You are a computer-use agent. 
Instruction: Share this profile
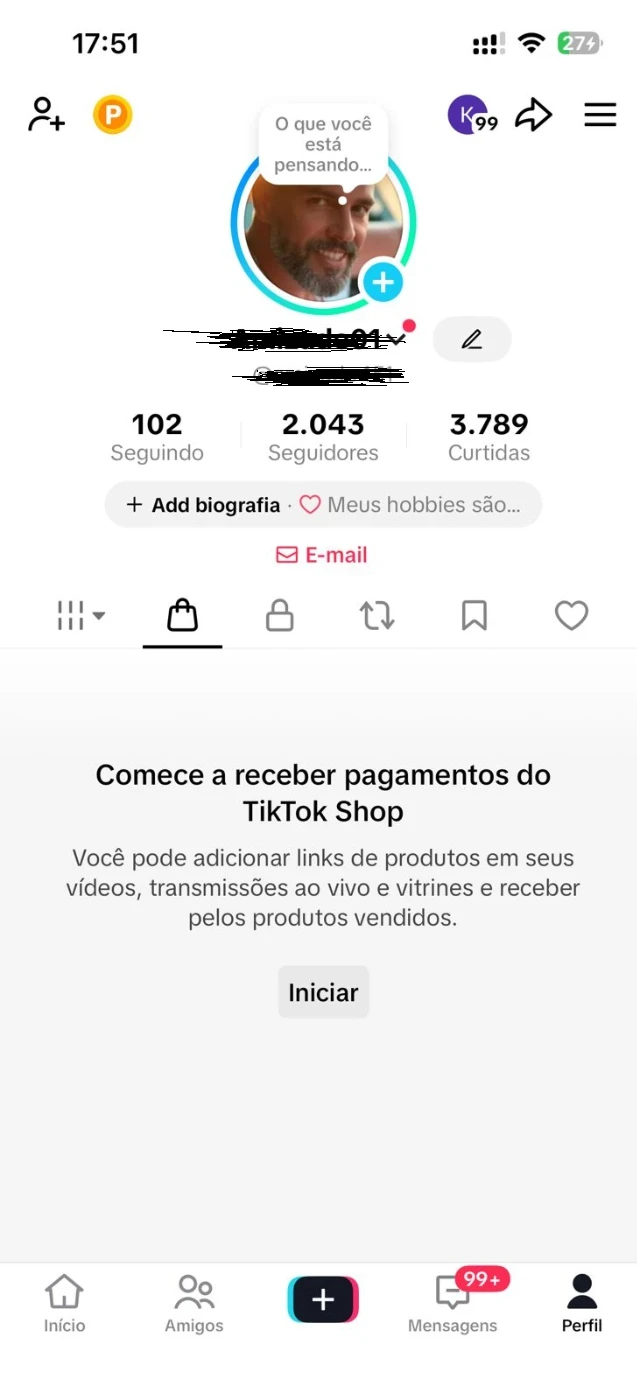click(533, 115)
